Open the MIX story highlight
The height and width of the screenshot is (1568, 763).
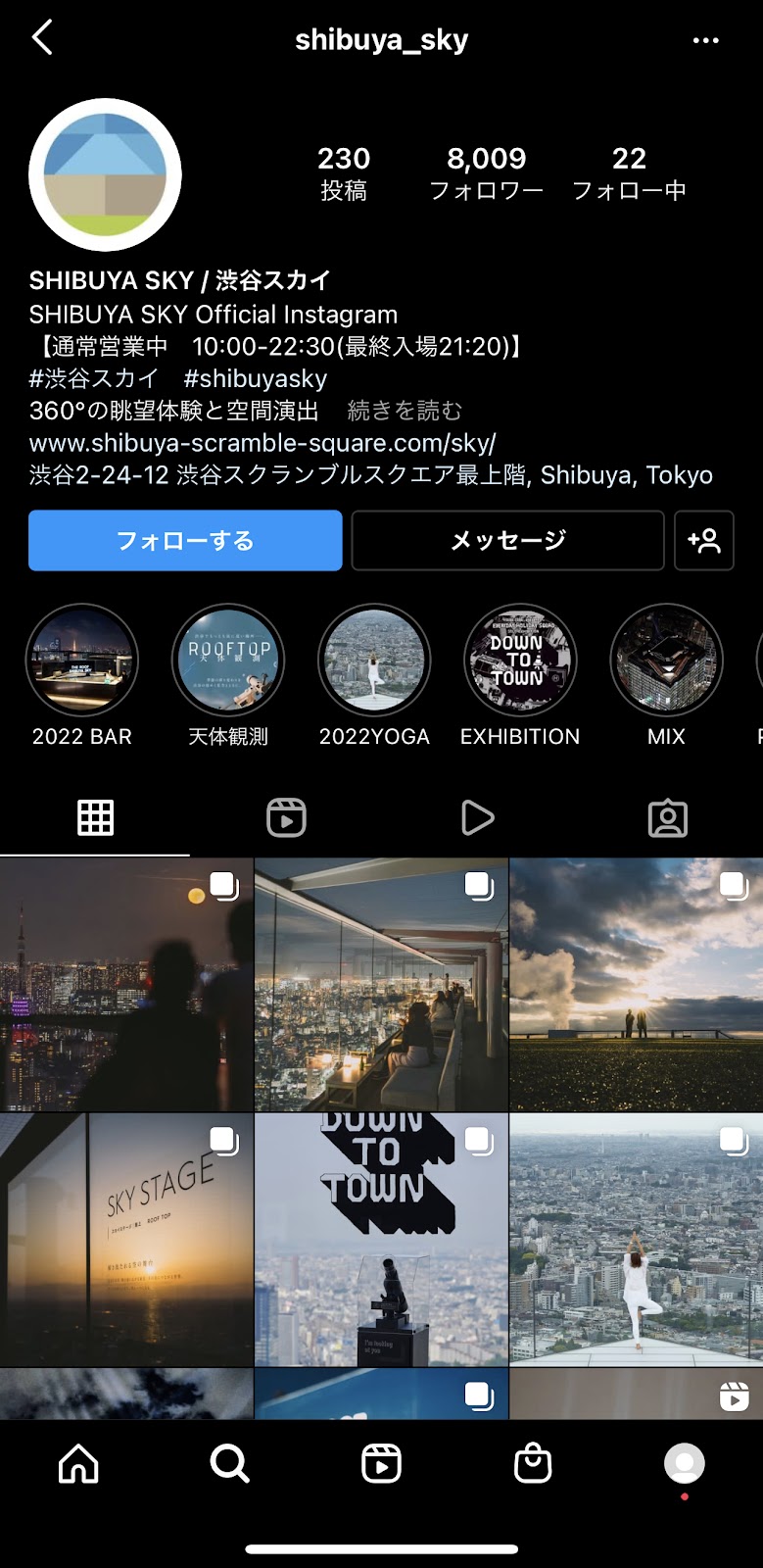point(666,661)
